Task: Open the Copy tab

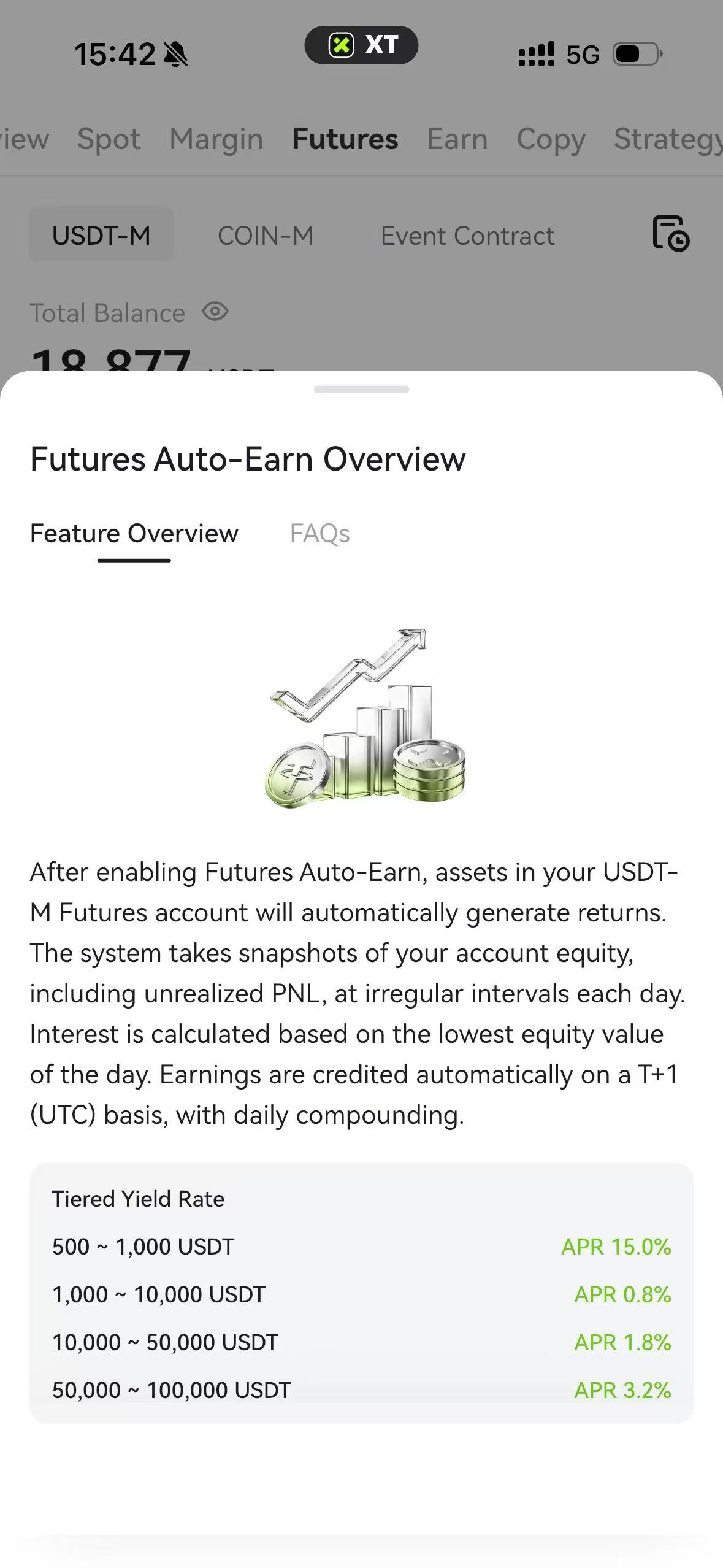Action: click(551, 139)
